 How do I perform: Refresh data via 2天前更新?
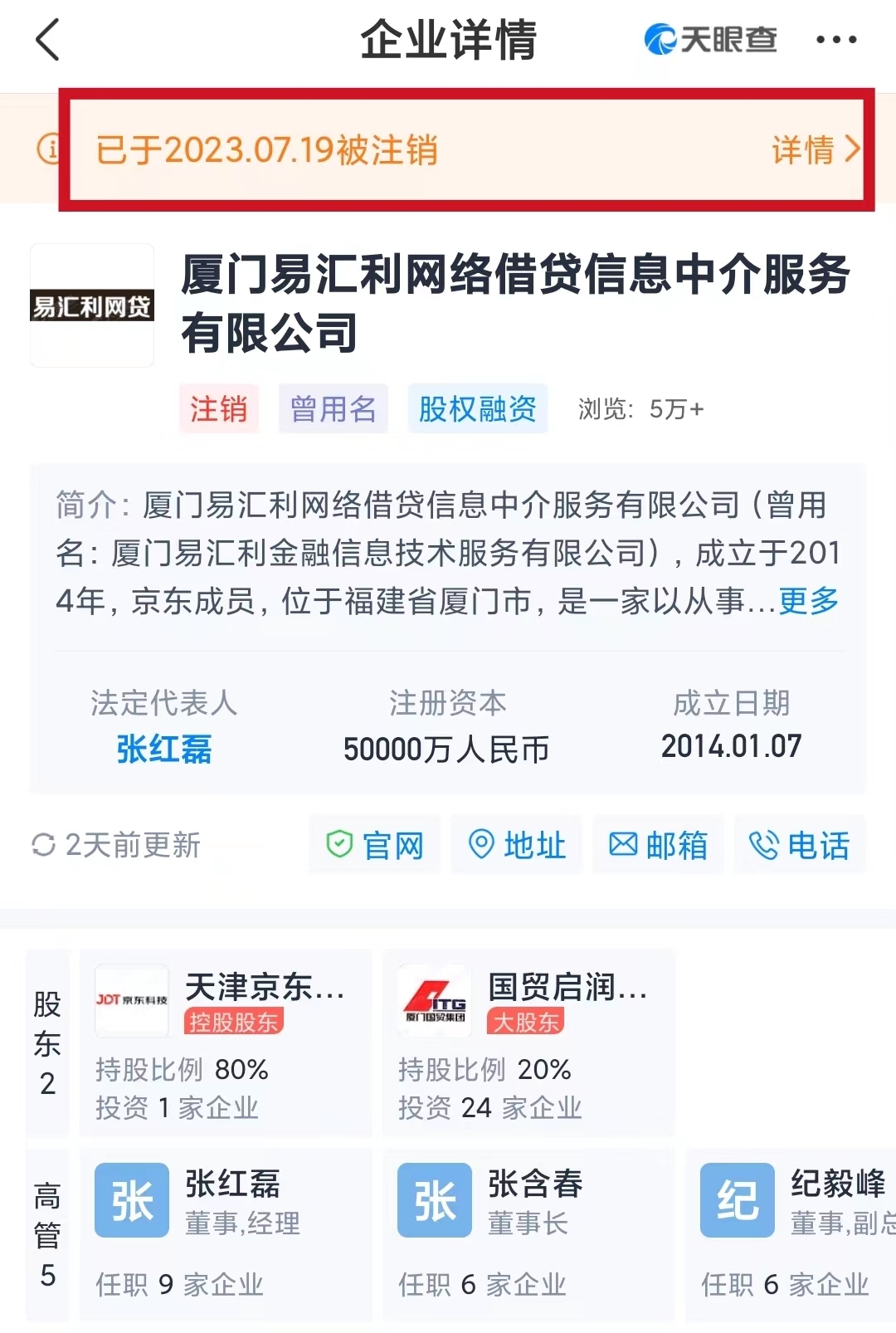tap(116, 845)
